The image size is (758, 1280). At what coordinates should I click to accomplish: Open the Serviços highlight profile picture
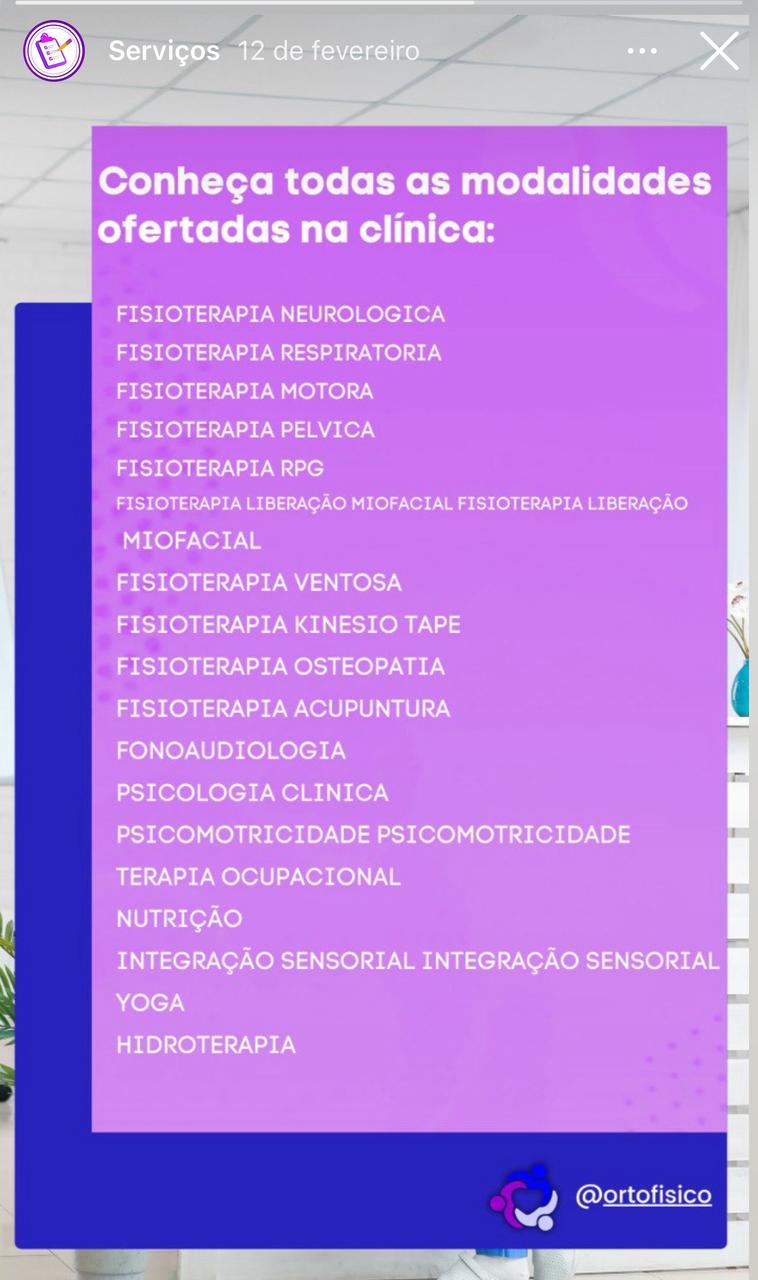pyautogui.click(x=53, y=51)
